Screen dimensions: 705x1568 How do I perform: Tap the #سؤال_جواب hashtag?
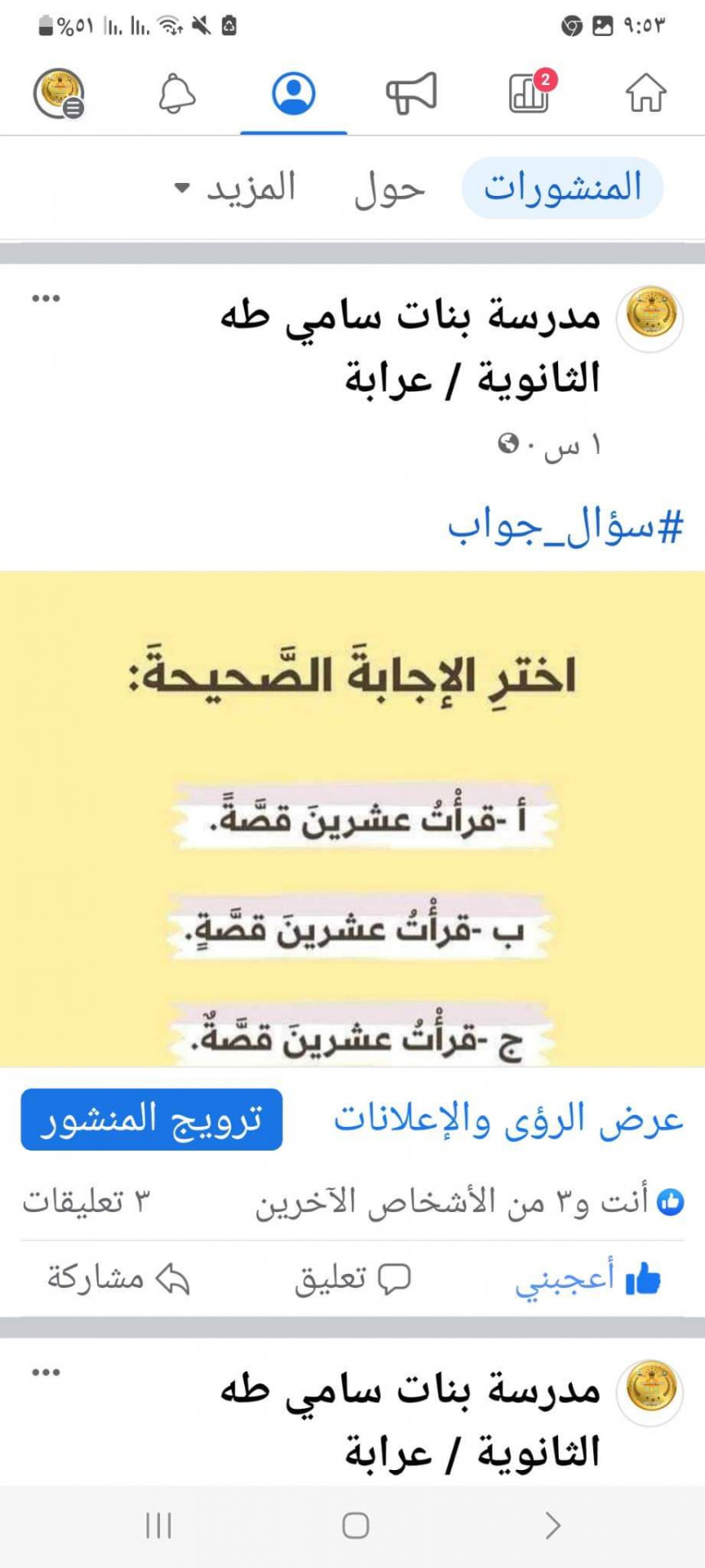(x=565, y=527)
